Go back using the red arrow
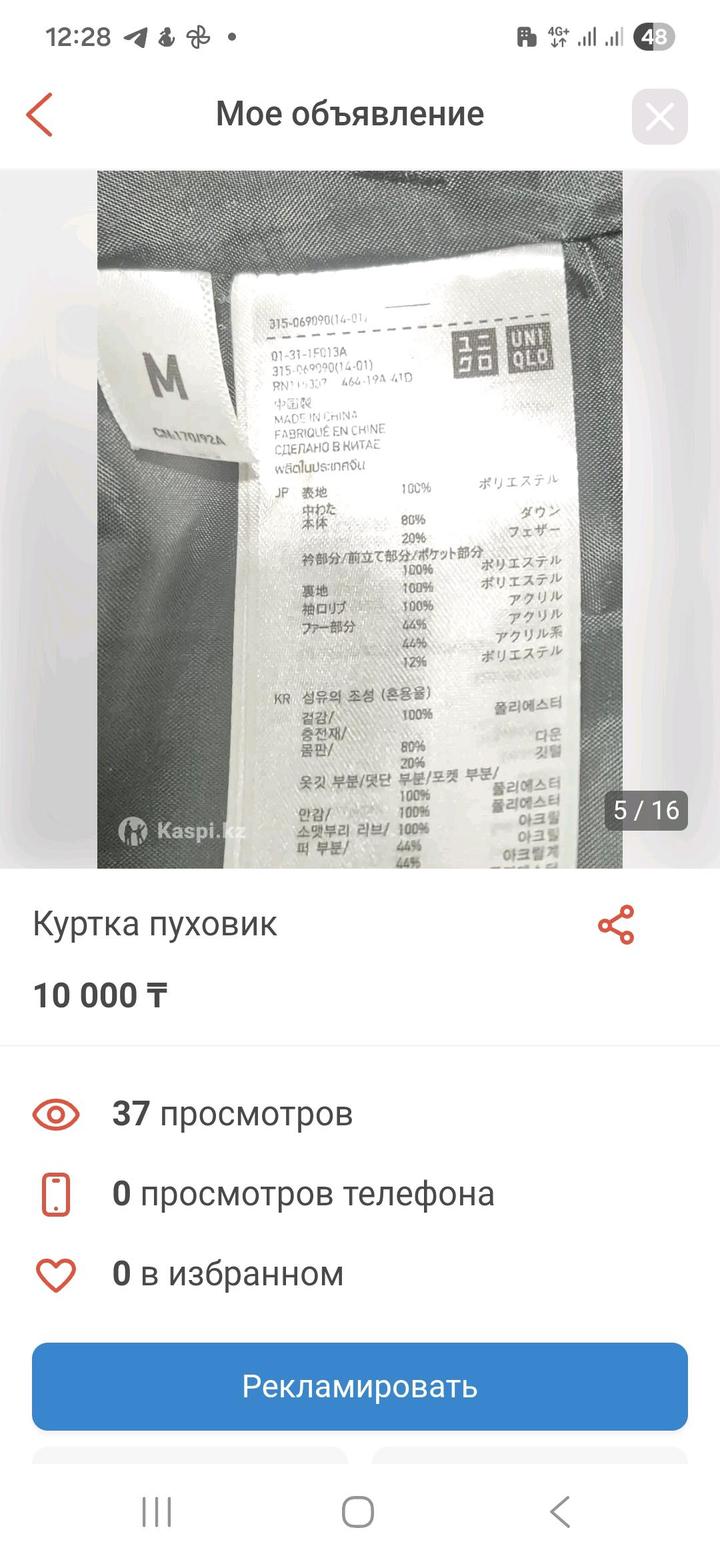 40,115
